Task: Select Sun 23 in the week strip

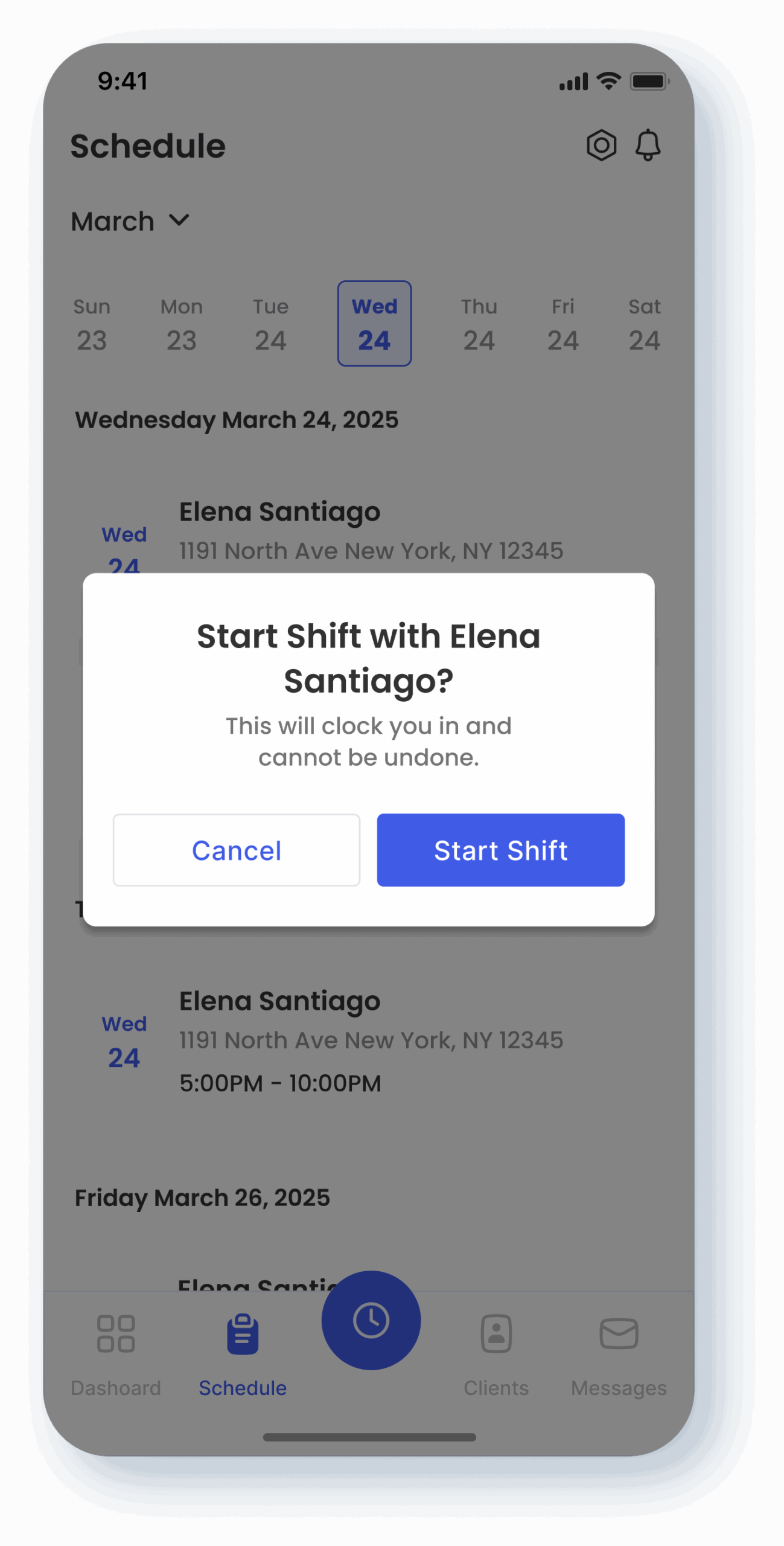Action: tap(92, 324)
